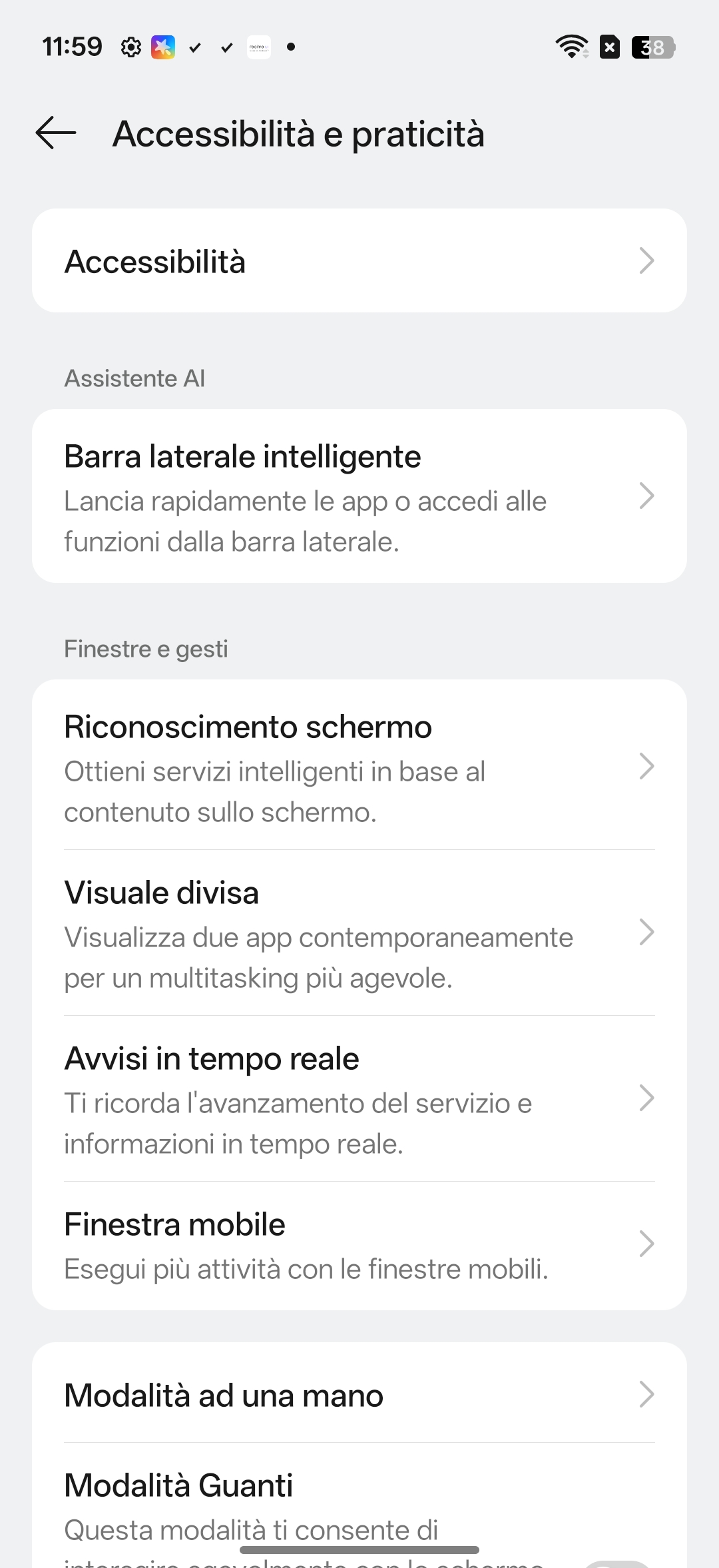Open Riconoscimento schermo settings
Image resolution: width=719 pixels, height=1568 pixels.
(x=359, y=766)
